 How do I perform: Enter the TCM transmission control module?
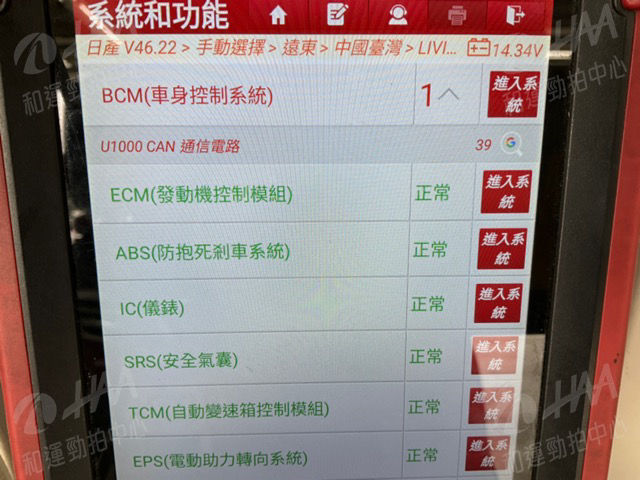coord(491,407)
